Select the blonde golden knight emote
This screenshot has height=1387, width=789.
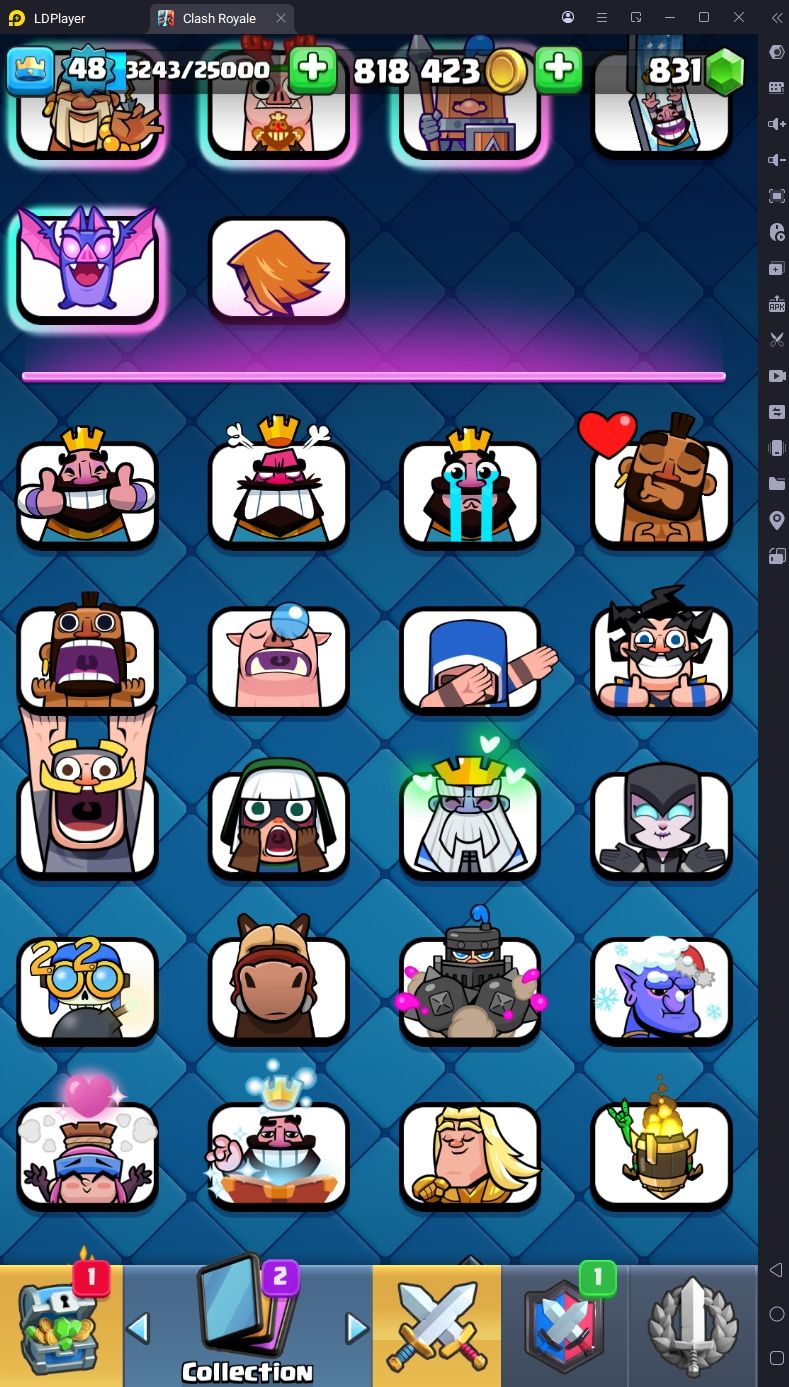(x=470, y=1153)
